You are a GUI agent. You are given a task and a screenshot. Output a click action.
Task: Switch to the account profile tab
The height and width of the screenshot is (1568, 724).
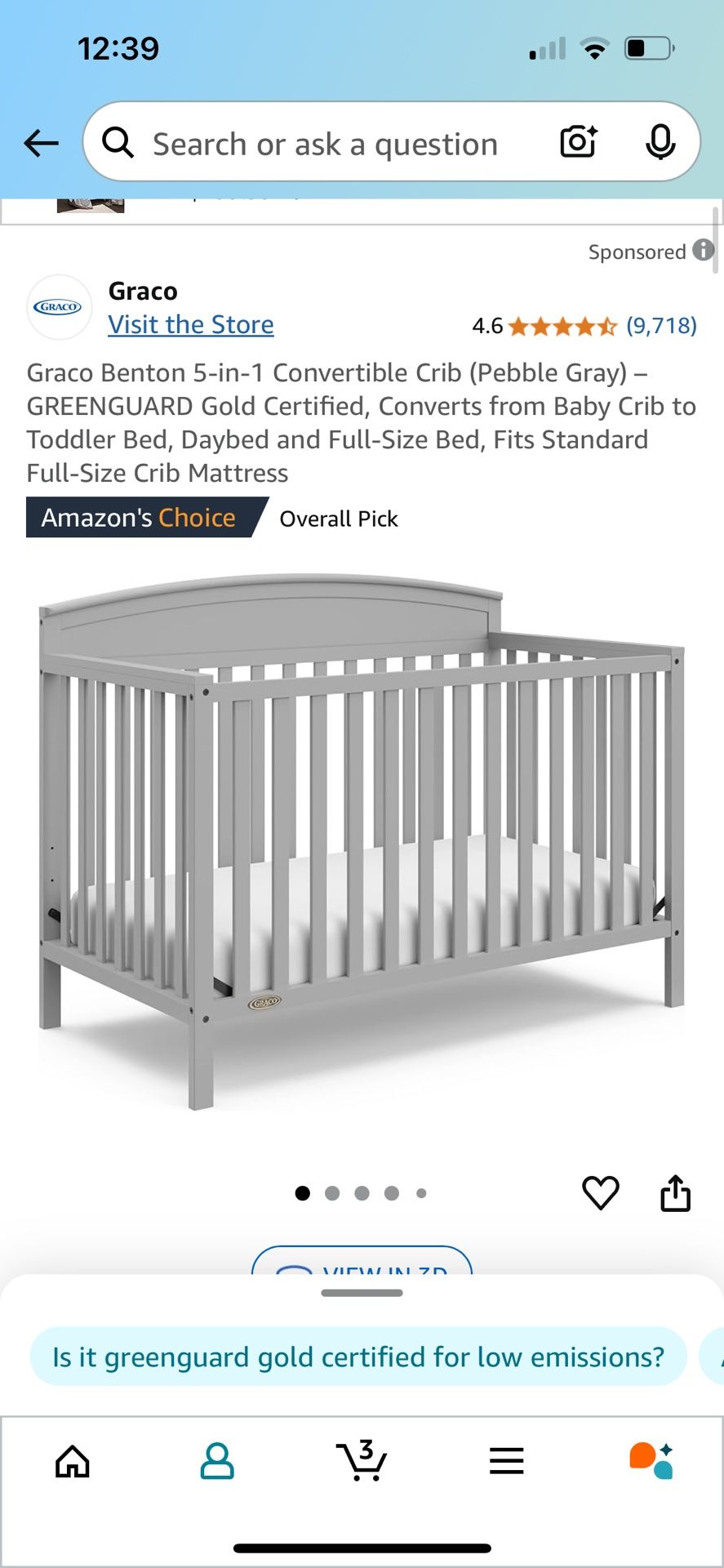point(217,1461)
